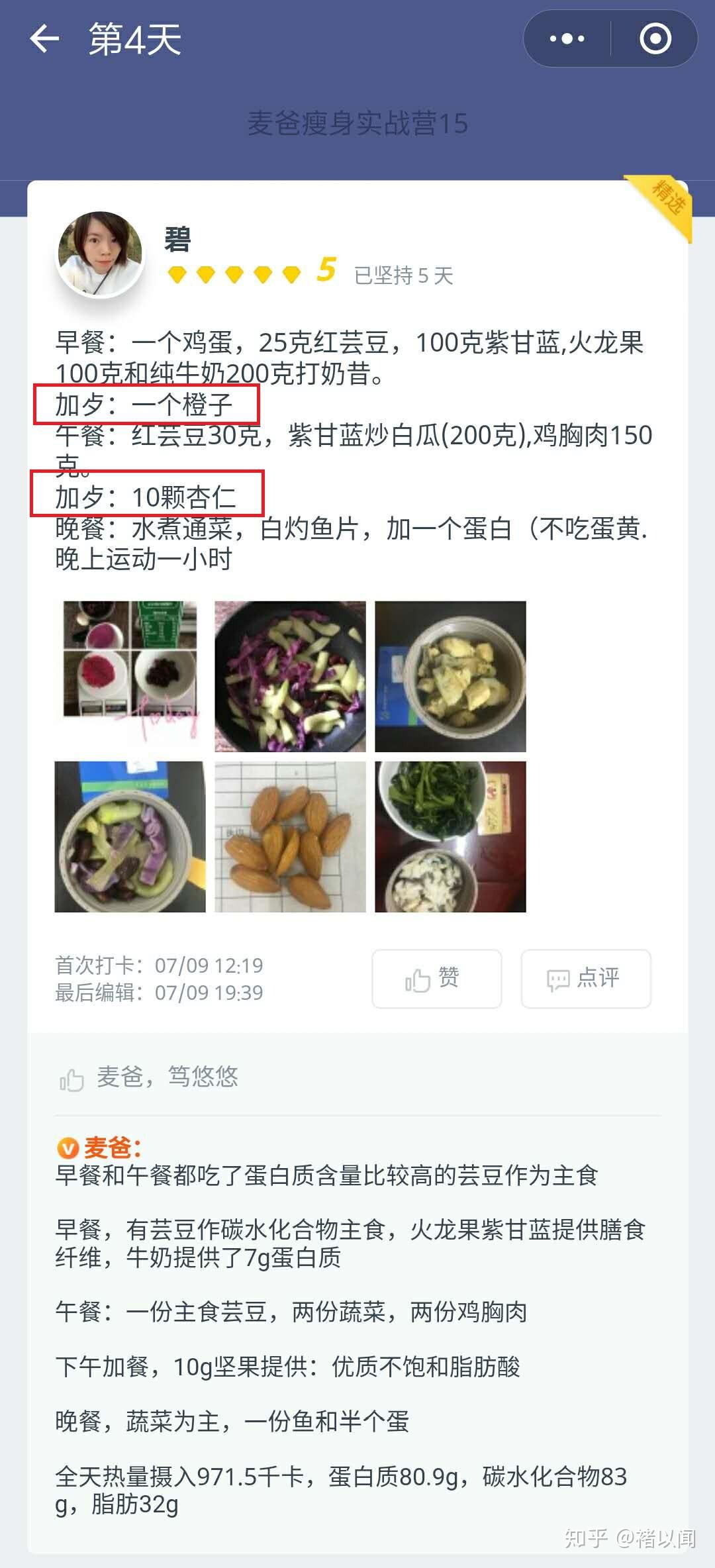Viewport: 715px width, 1568px height.
Task: Go back from the 第4天 page
Action: click(44, 39)
